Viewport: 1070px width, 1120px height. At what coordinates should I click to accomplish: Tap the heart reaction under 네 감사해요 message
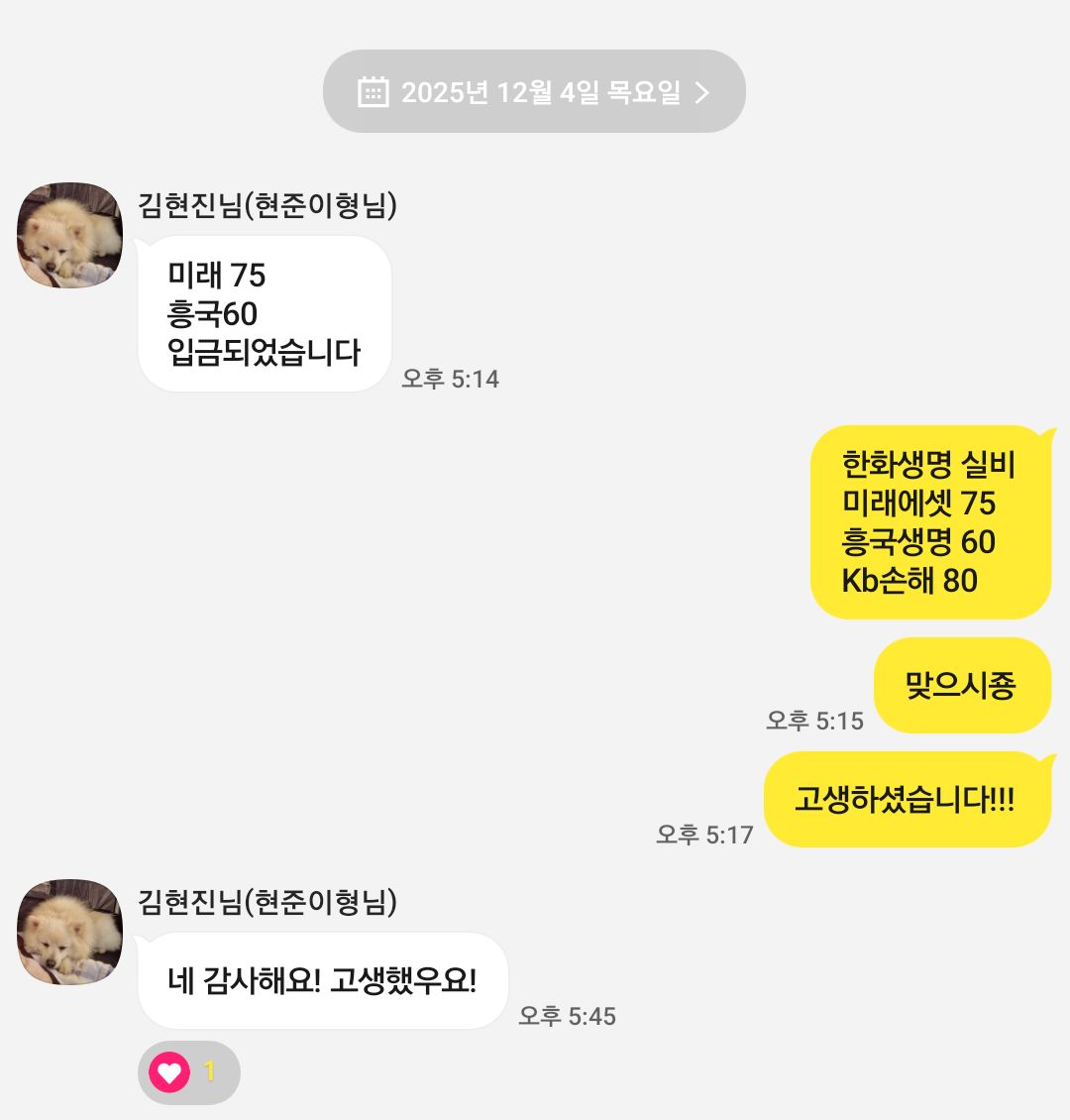pos(169,1072)
